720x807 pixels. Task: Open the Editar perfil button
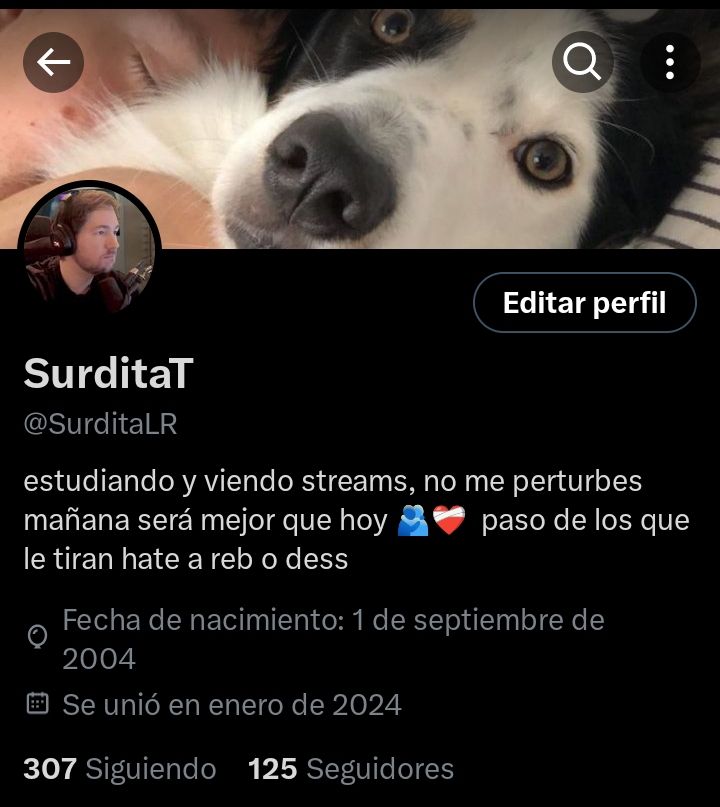coord(584,302)
